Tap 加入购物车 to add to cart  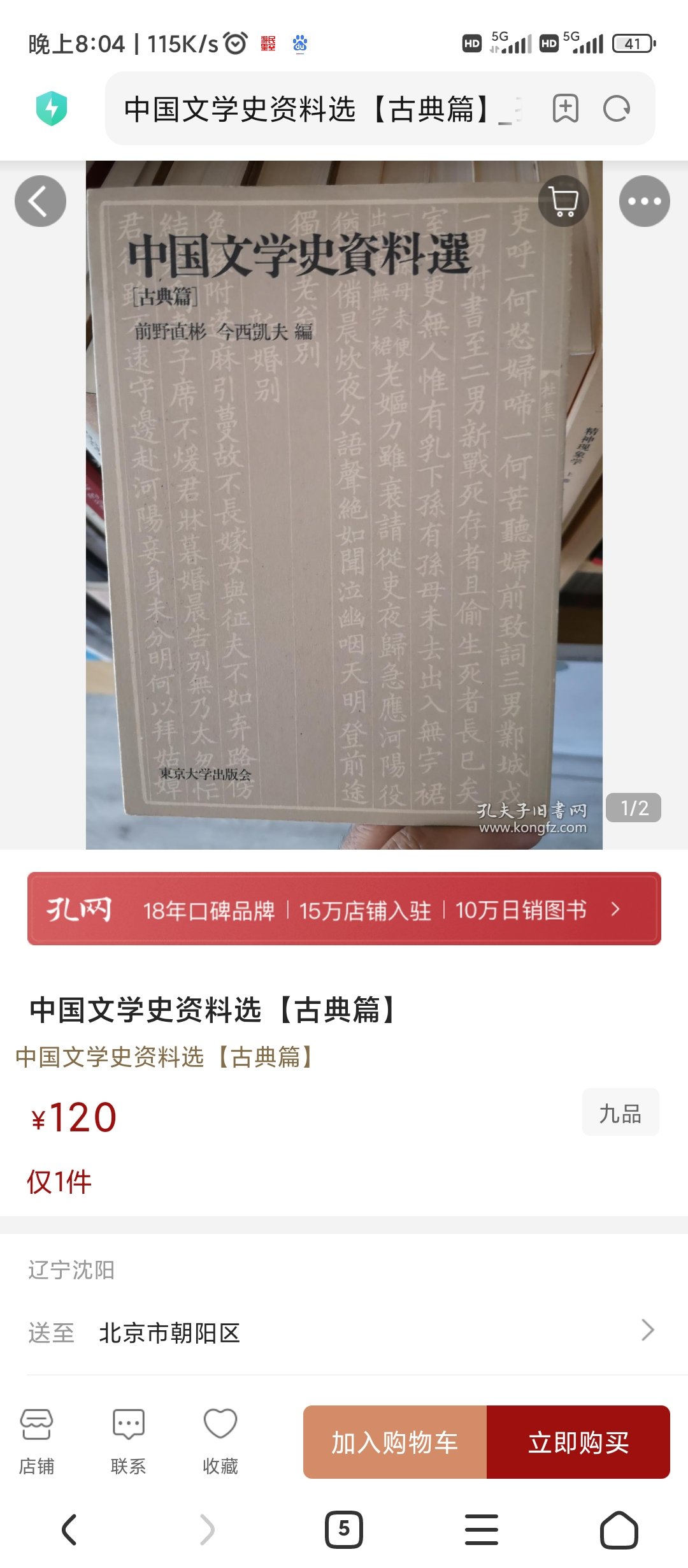pos(395,1442)
